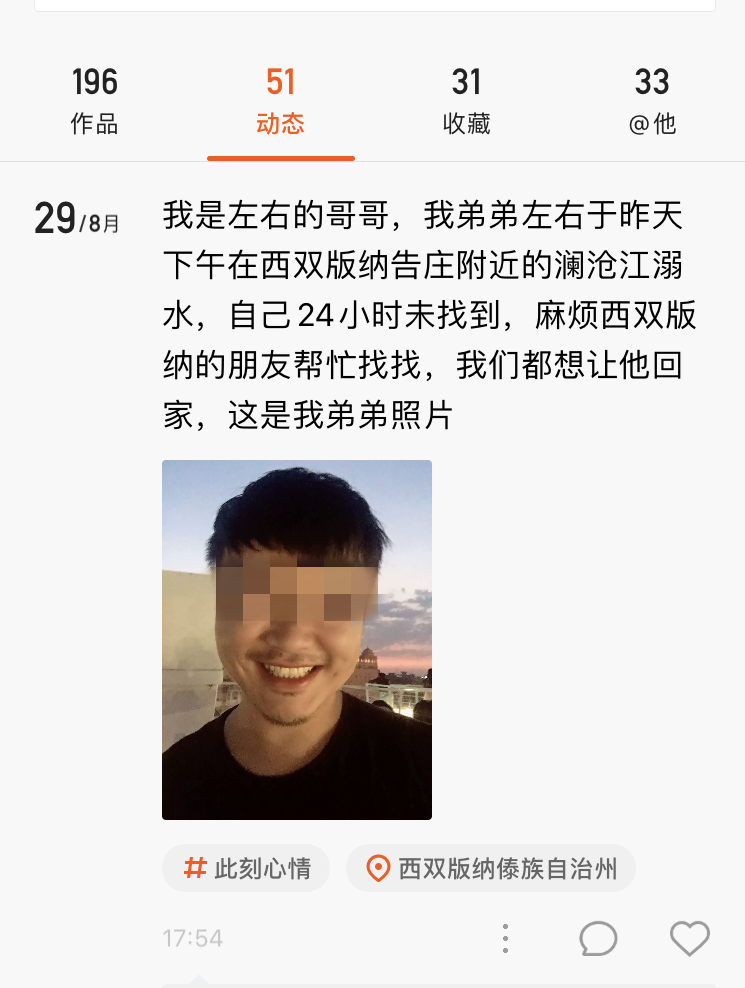This screenshot has width=745, height=988.
Task: Open the photo attached to the post
Action: (x=297, y=640)
